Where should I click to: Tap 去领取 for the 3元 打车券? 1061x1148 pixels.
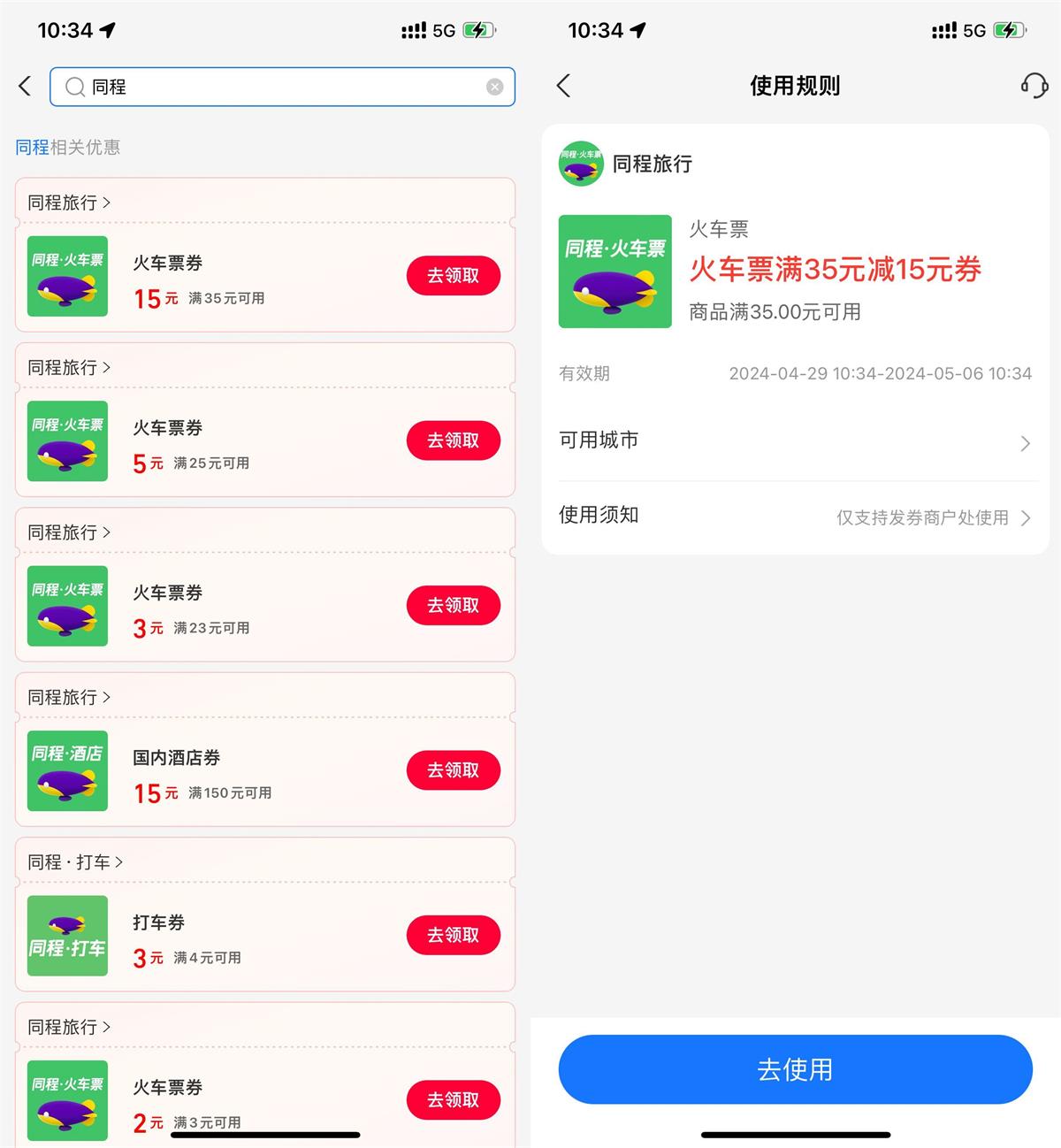[453, 935]
